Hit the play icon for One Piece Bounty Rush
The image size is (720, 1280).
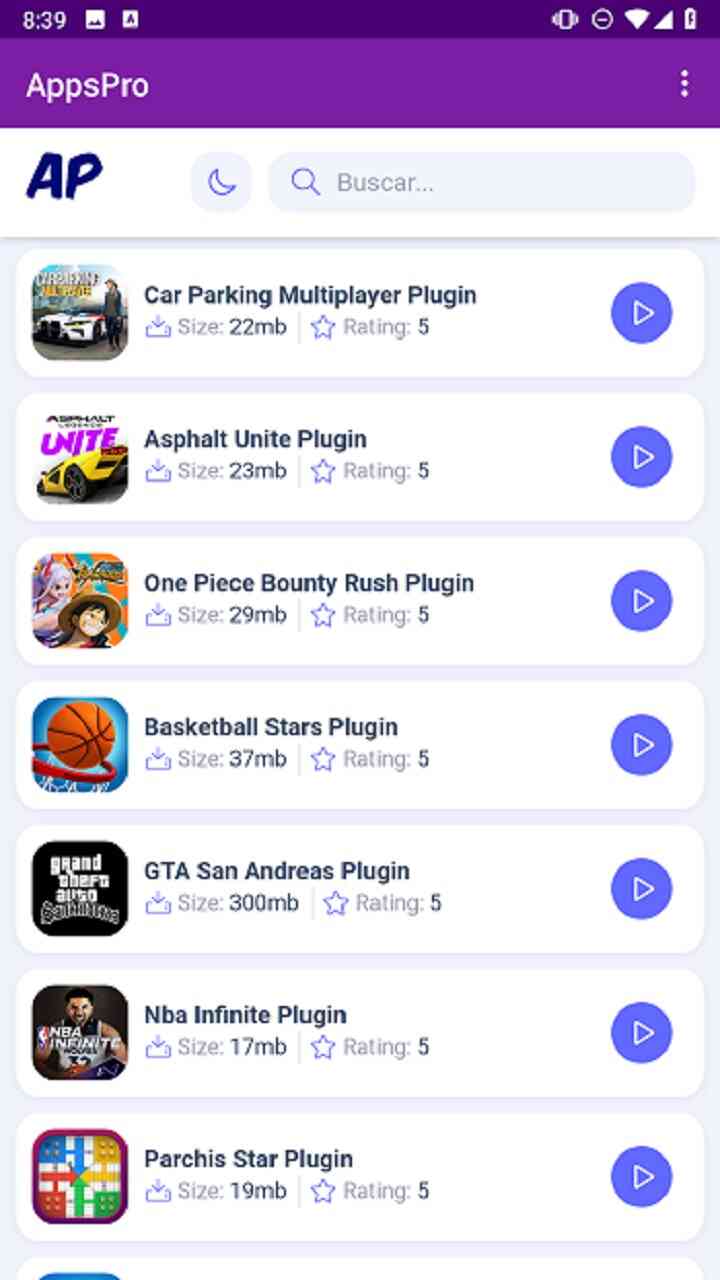pos(641,601)
